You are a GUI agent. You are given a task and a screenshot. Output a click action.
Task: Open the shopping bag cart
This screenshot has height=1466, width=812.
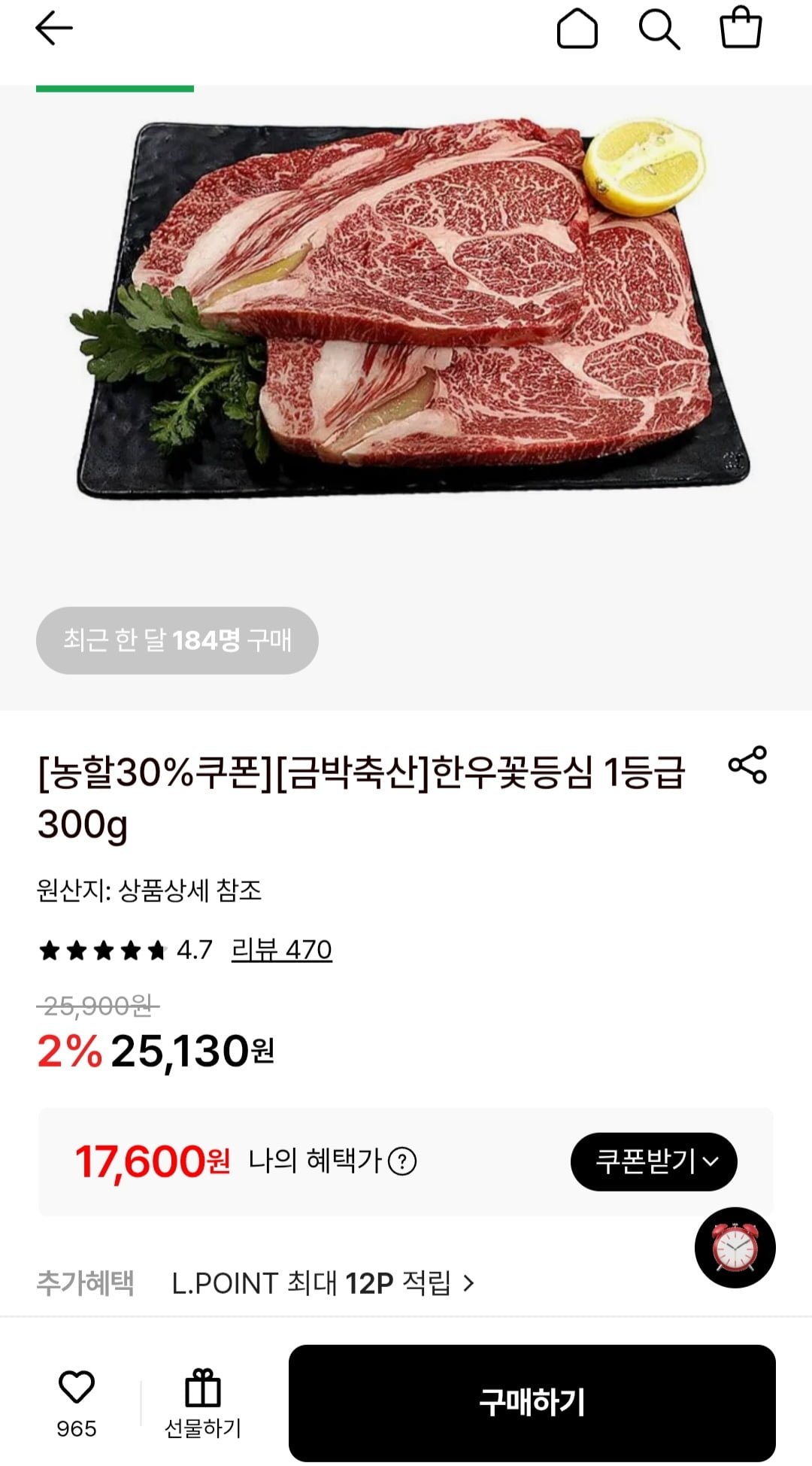pyautogui.click(x=741, y=29)
